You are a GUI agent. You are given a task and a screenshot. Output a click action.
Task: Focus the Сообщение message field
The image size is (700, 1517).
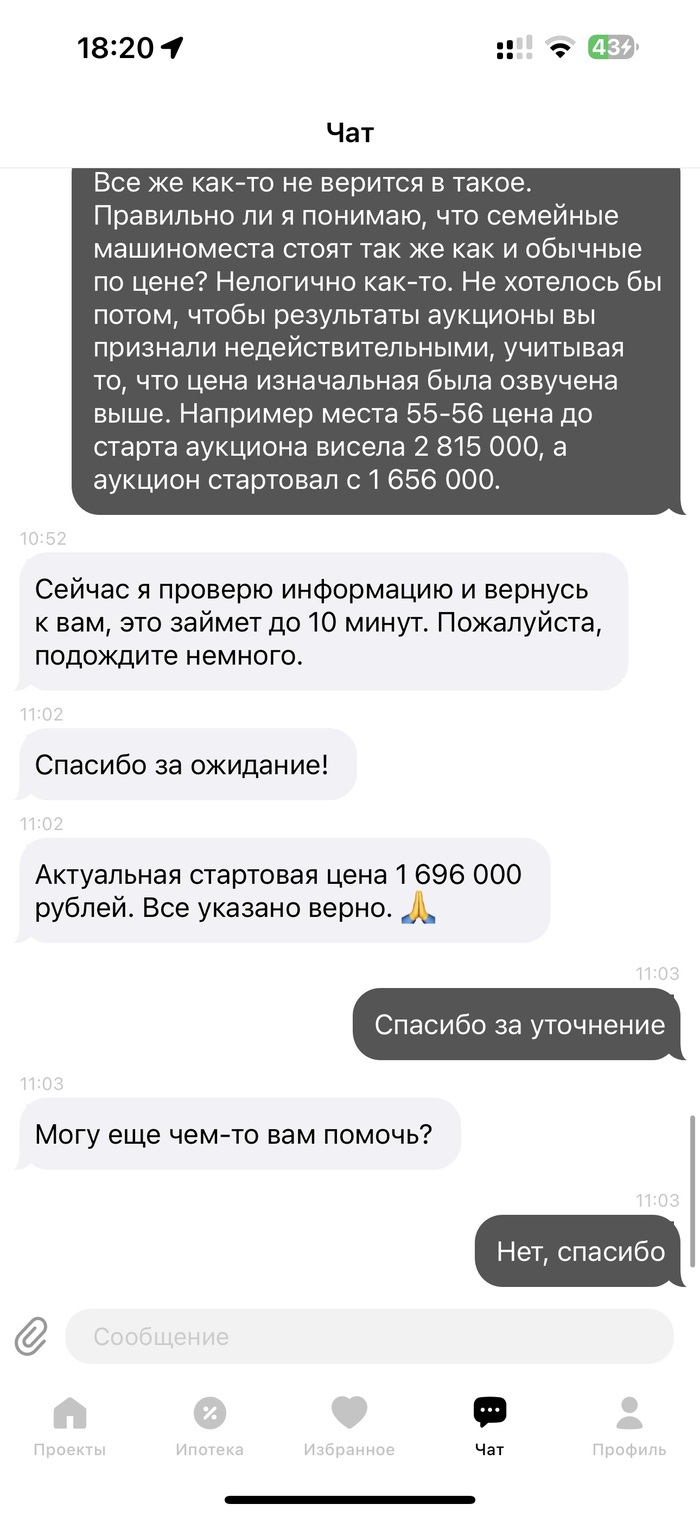click(x=370, y=1336)
